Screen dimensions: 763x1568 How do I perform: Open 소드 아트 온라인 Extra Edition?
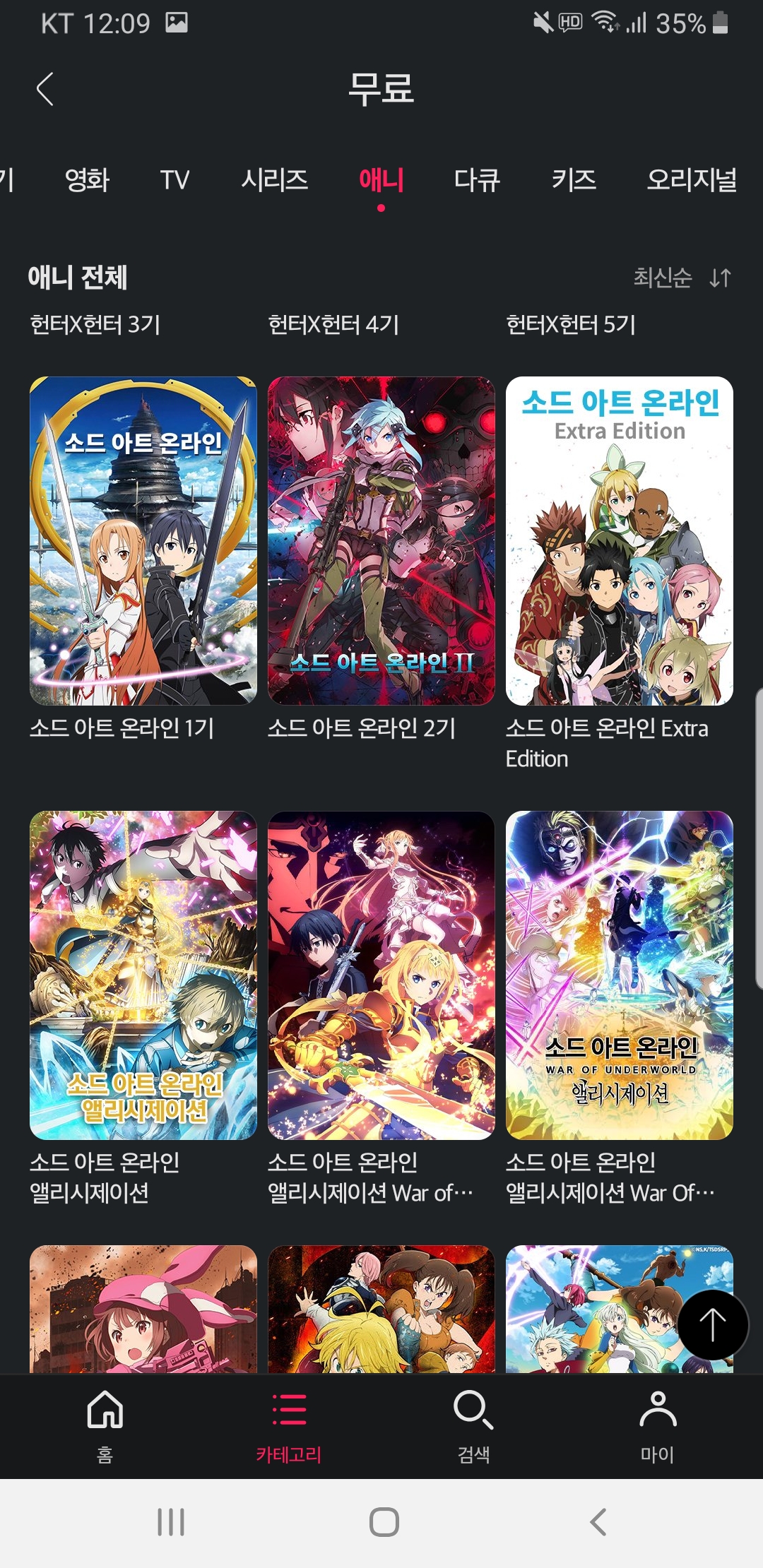(620, 541)
